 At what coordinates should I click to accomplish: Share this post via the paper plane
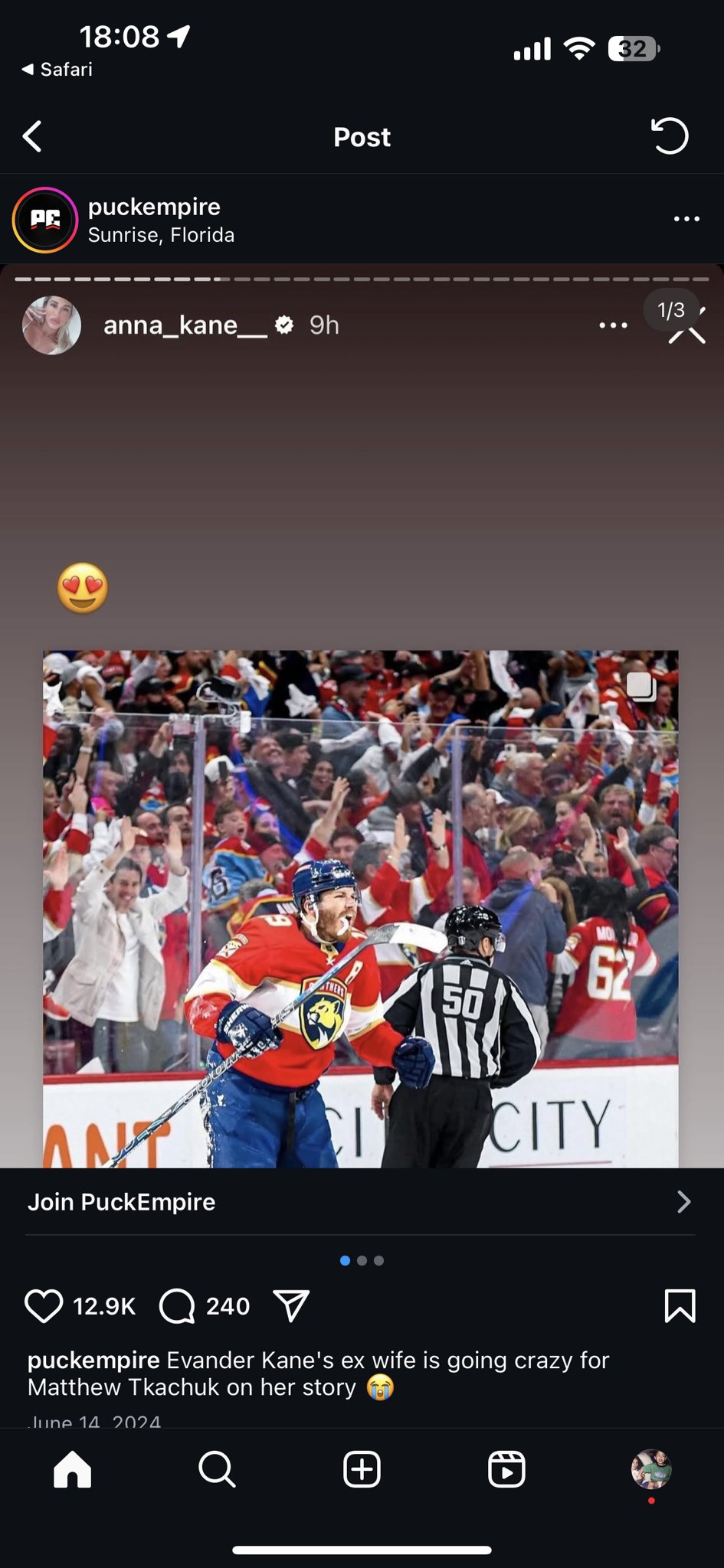click(291, 1305)
